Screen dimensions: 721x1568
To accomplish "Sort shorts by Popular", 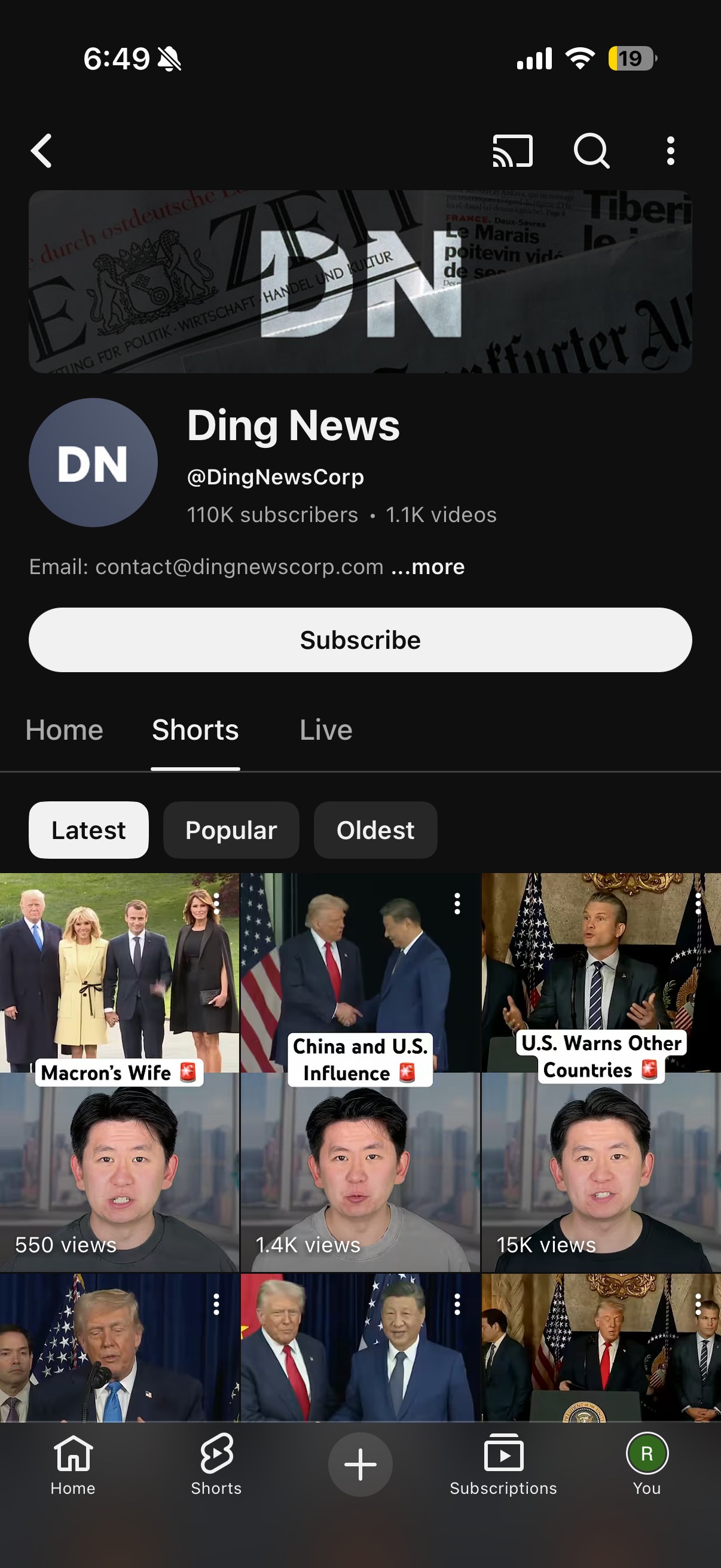I will click(231, 829).
